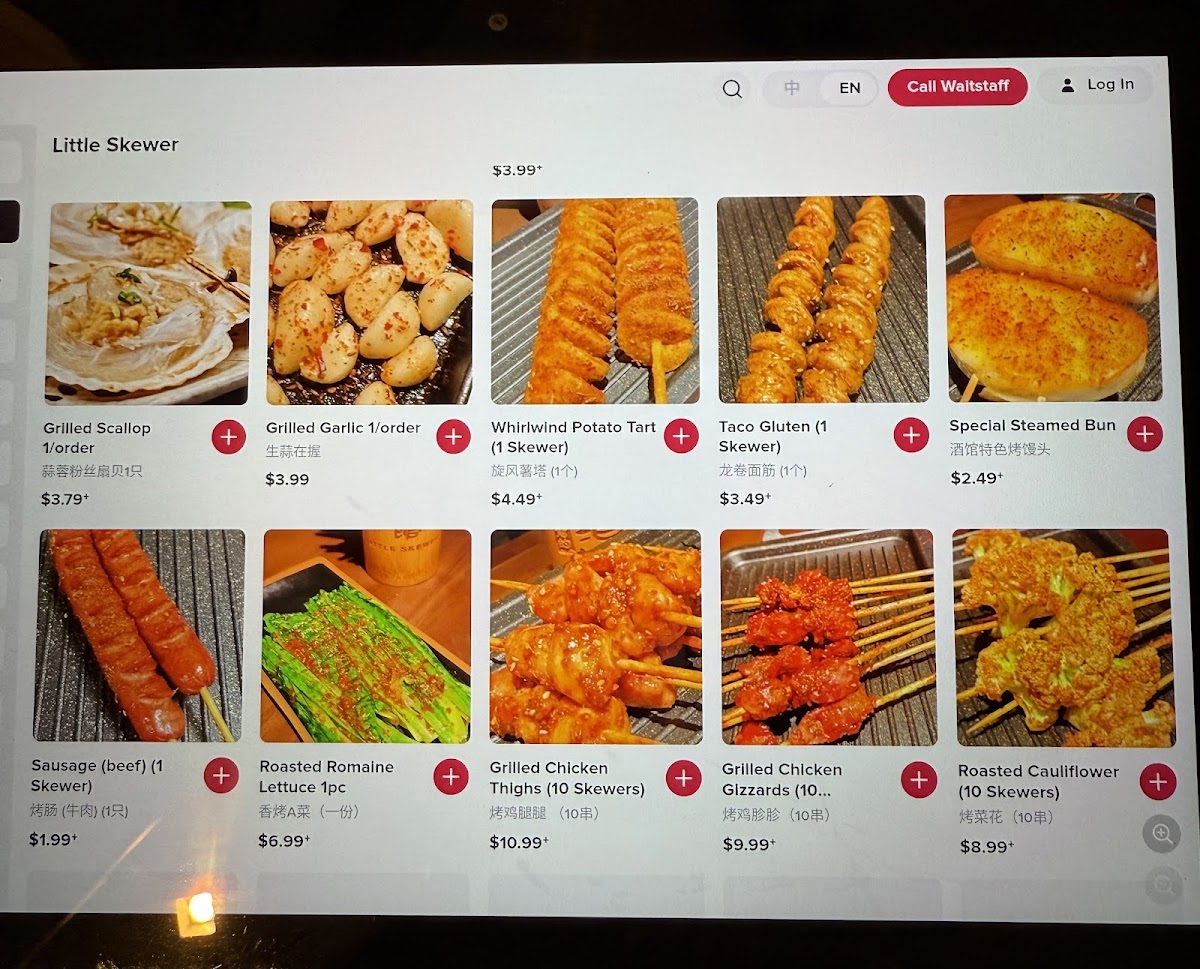
Task: Open the search icon
Action: point(732,89)
